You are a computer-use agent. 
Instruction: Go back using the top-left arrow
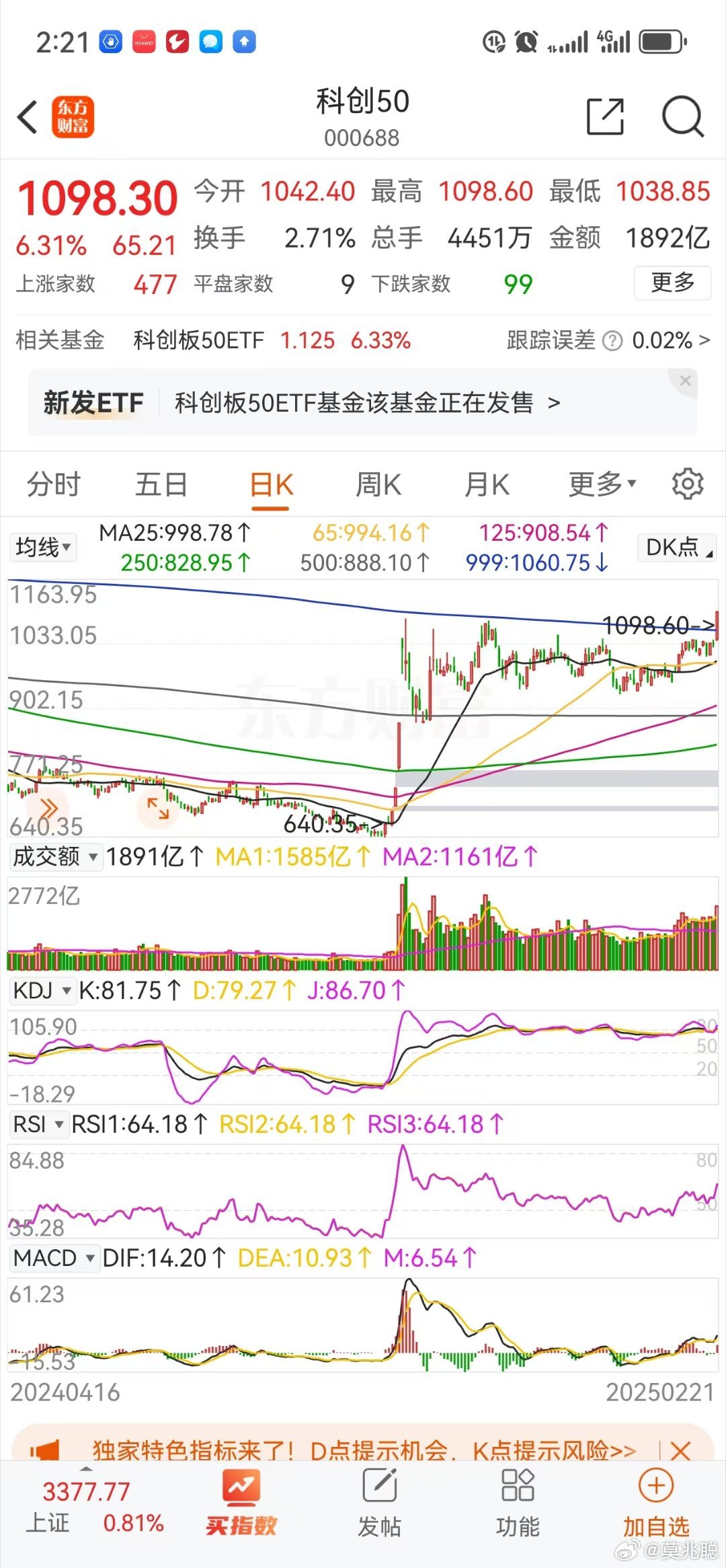(27, 117)
